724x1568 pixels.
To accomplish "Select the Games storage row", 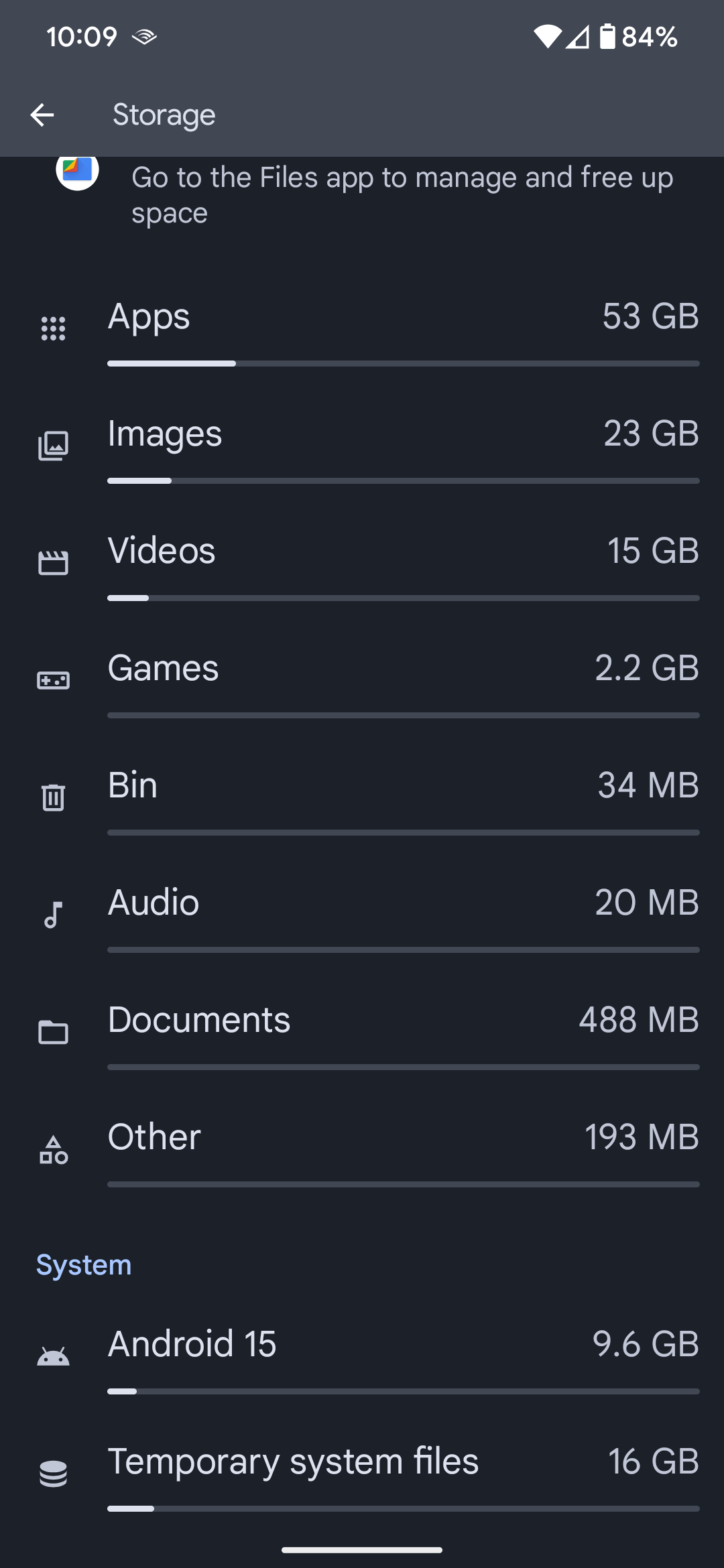I will [362, 681].
